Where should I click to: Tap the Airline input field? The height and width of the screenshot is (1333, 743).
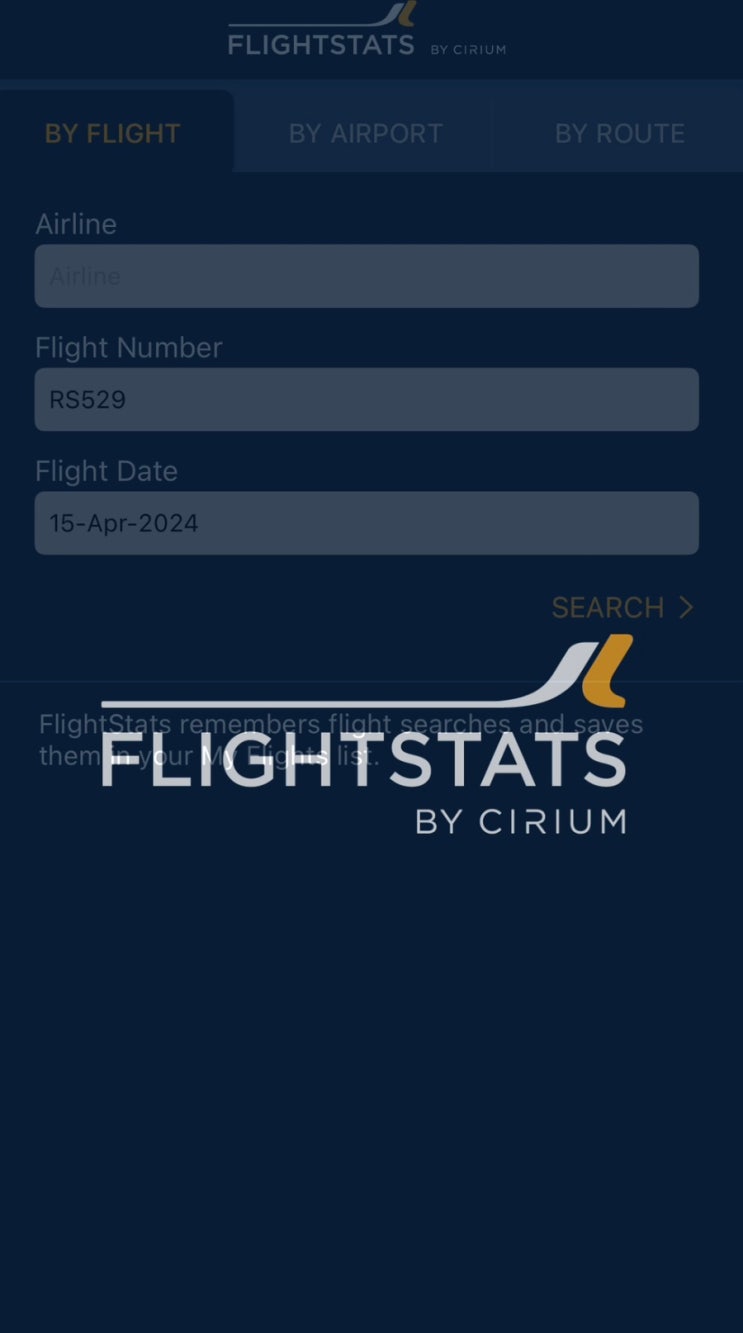[x=366, y=276]
